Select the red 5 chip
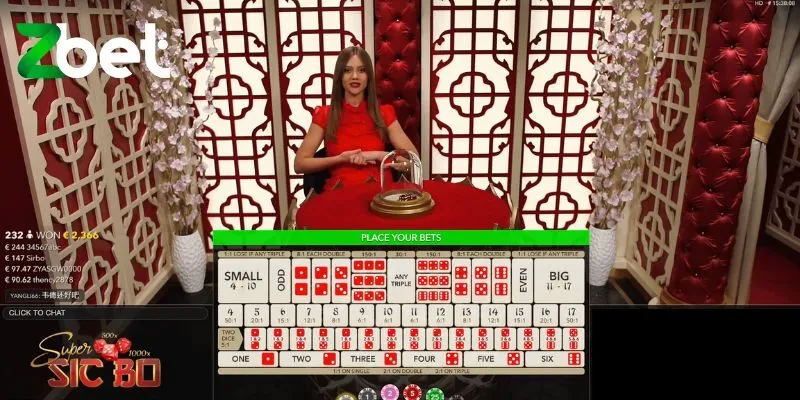The image size is (800, 400). (412, 395)
